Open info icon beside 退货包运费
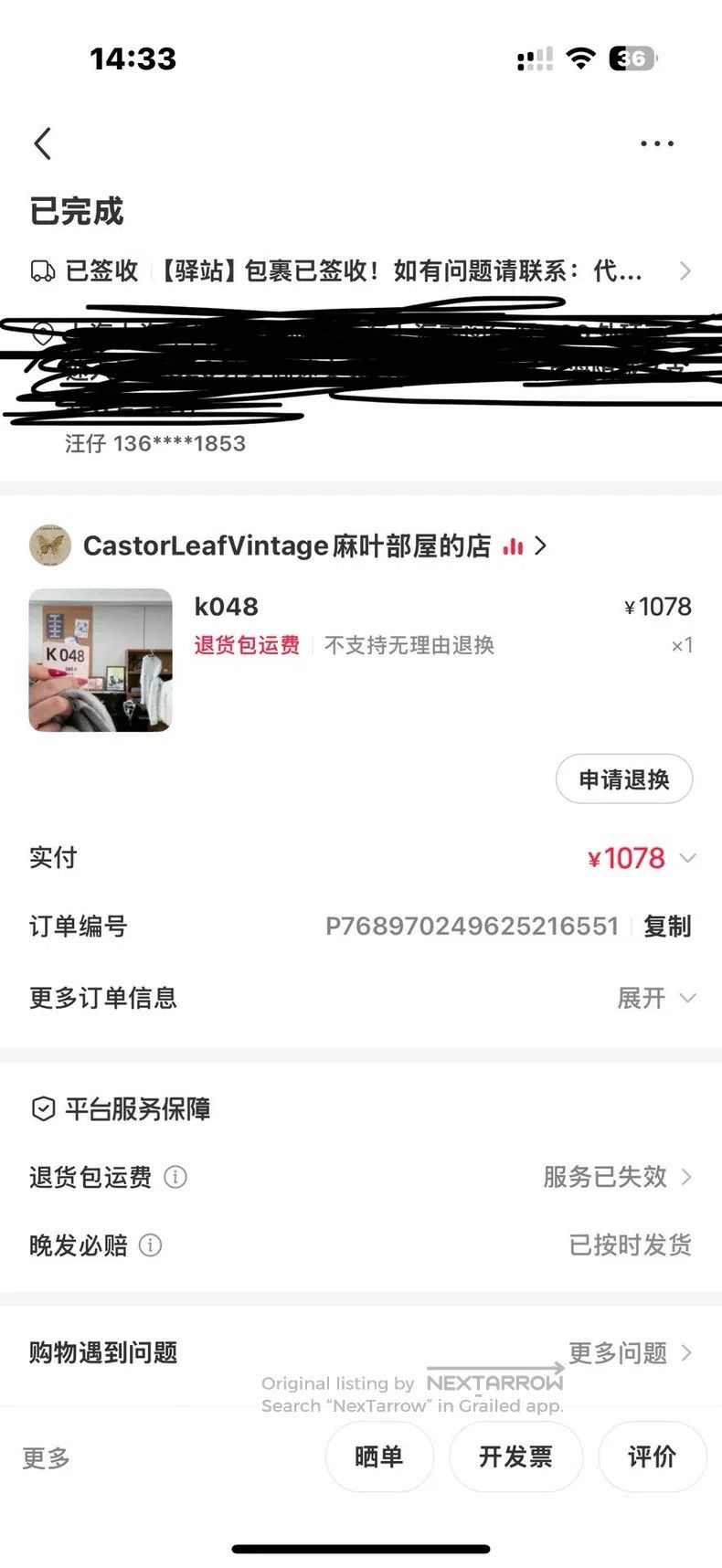 [175, 1177]
